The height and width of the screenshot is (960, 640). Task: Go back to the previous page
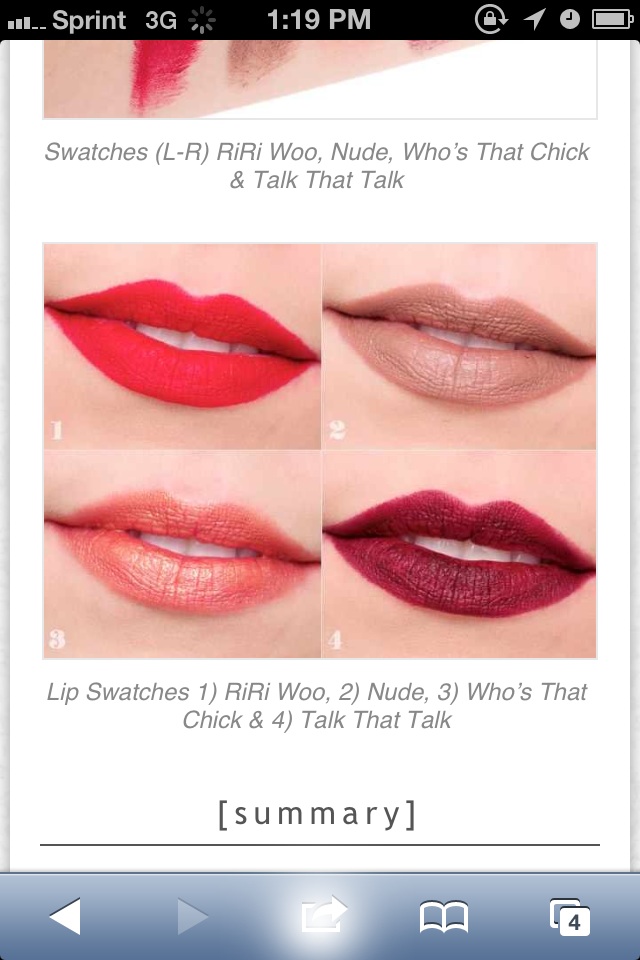click(x=65, y=915)
